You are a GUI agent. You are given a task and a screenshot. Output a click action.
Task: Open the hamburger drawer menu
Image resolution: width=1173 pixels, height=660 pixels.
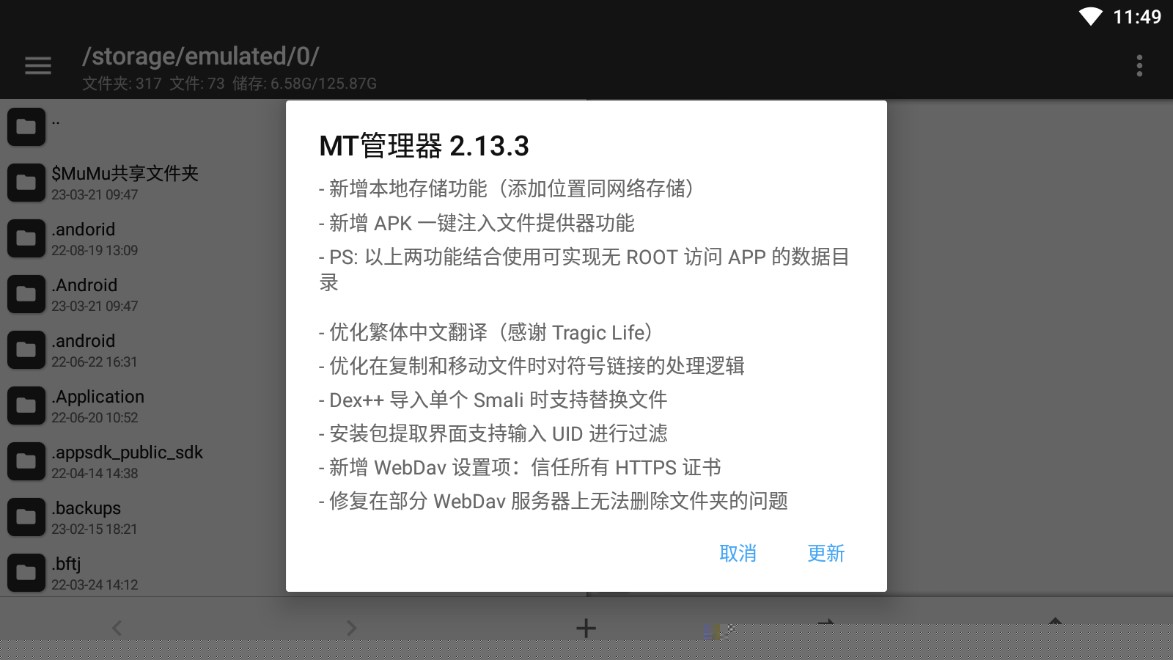click(x=38, y=66)
